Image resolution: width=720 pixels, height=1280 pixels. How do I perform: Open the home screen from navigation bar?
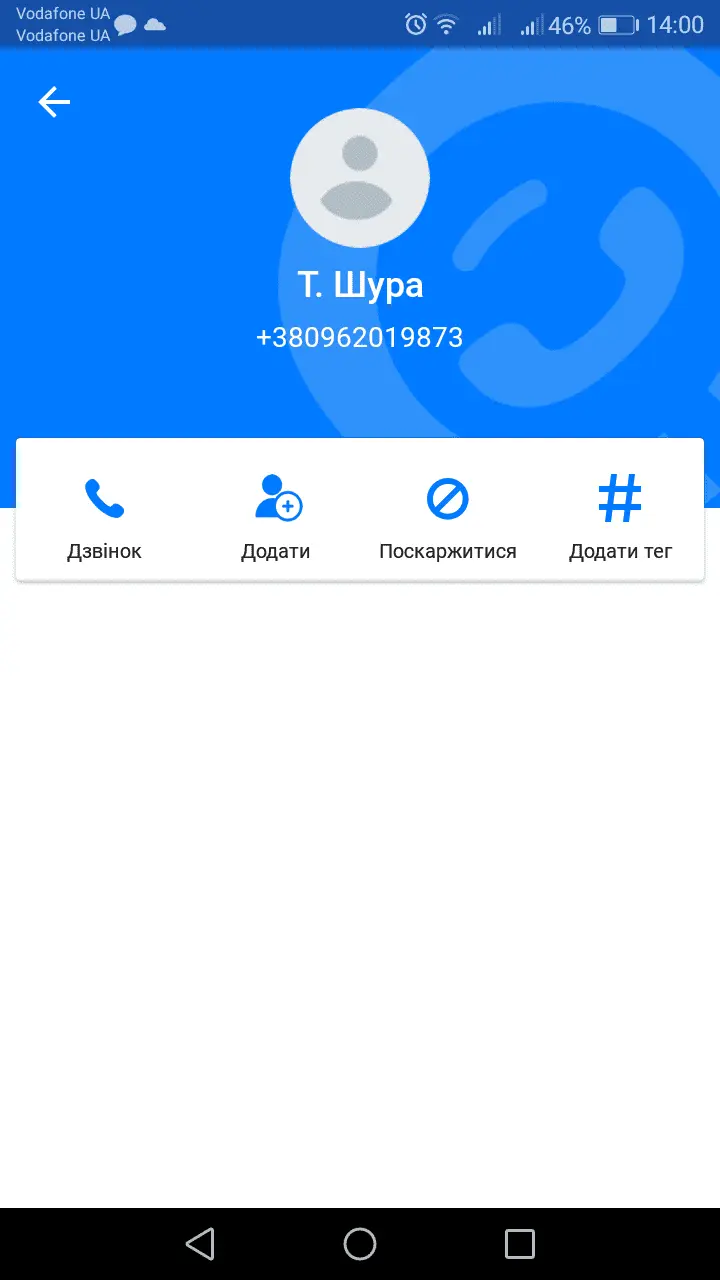click(x=360, y=1243)
